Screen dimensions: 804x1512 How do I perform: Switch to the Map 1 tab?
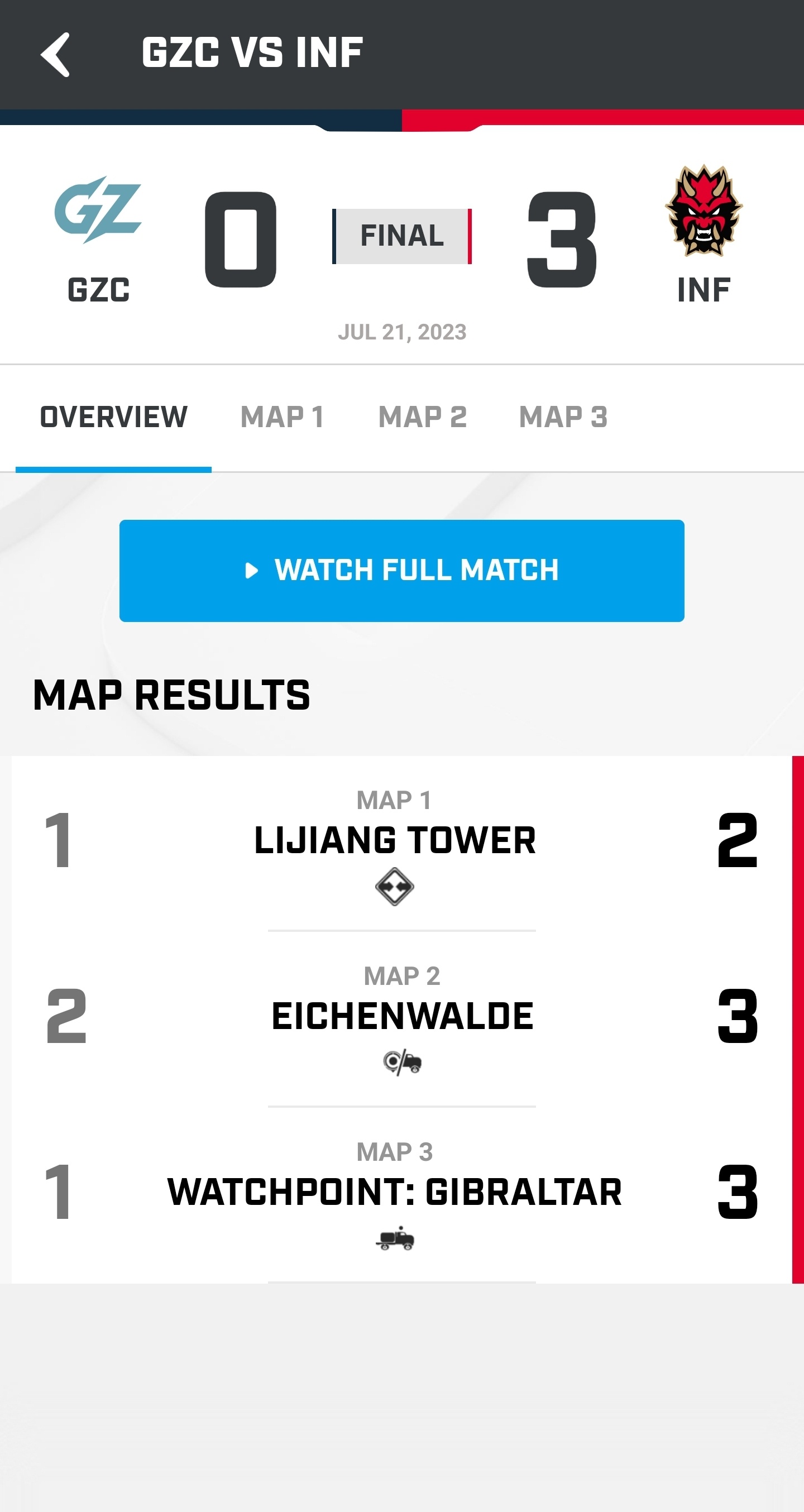[x=283, y=417]
